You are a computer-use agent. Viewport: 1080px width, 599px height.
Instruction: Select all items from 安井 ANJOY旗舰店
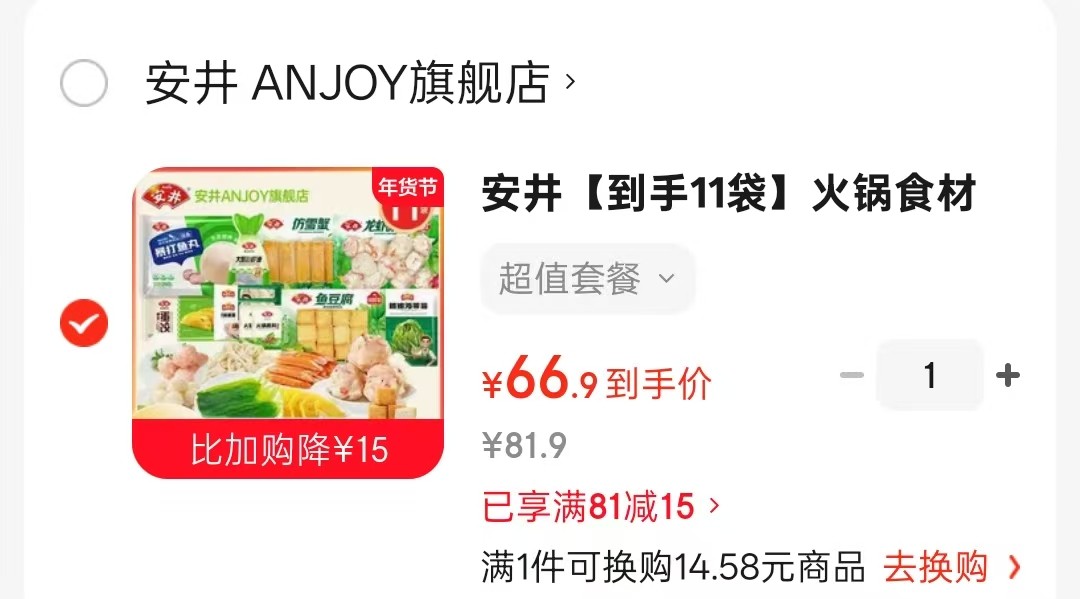pos(84,83)
